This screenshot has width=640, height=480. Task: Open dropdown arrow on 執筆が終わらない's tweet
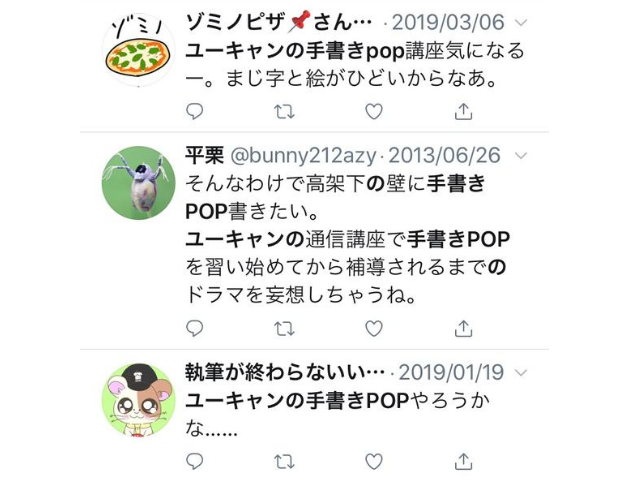[x=520, y=372]
